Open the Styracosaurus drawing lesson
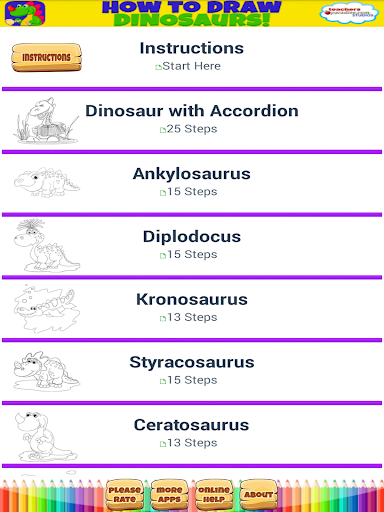 (192, 371)
